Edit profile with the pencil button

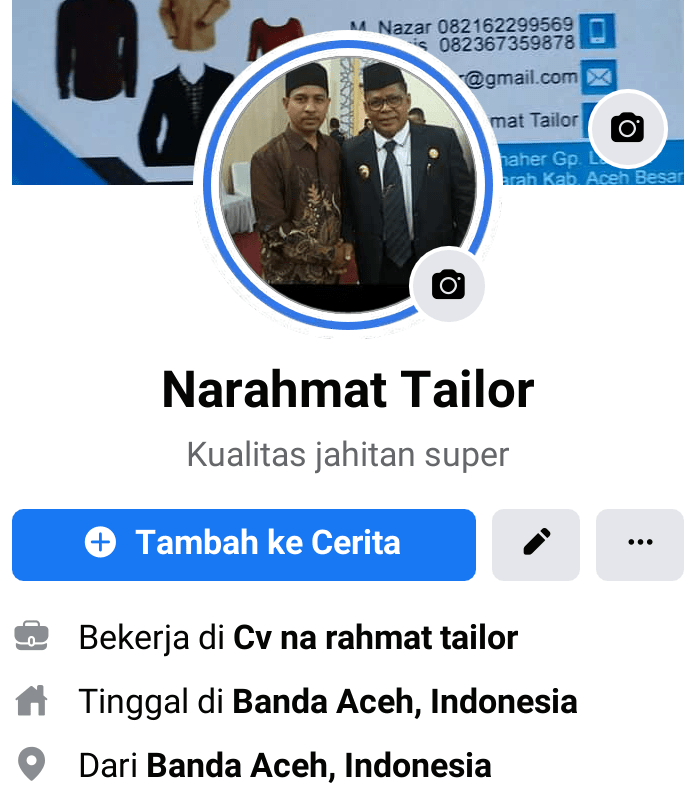pos(536,544)
